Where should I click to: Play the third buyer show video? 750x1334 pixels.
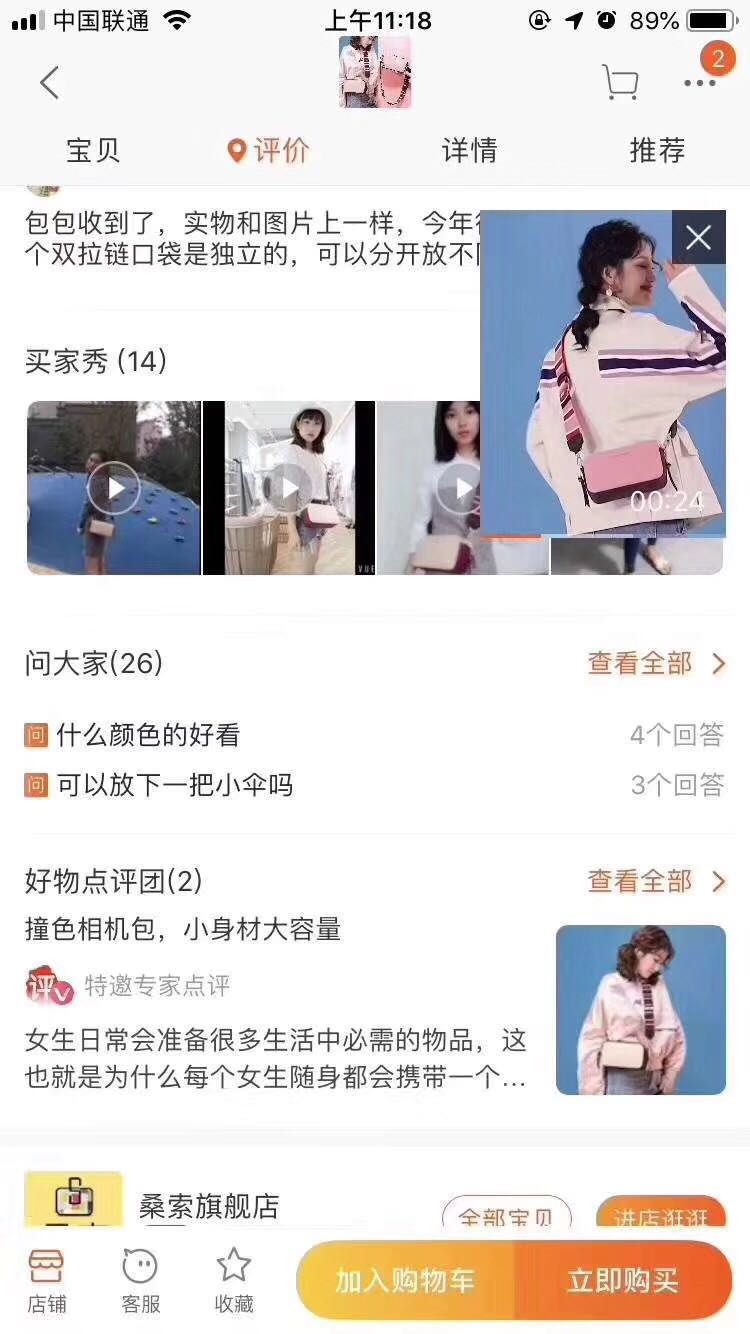[x=460, y=488]
